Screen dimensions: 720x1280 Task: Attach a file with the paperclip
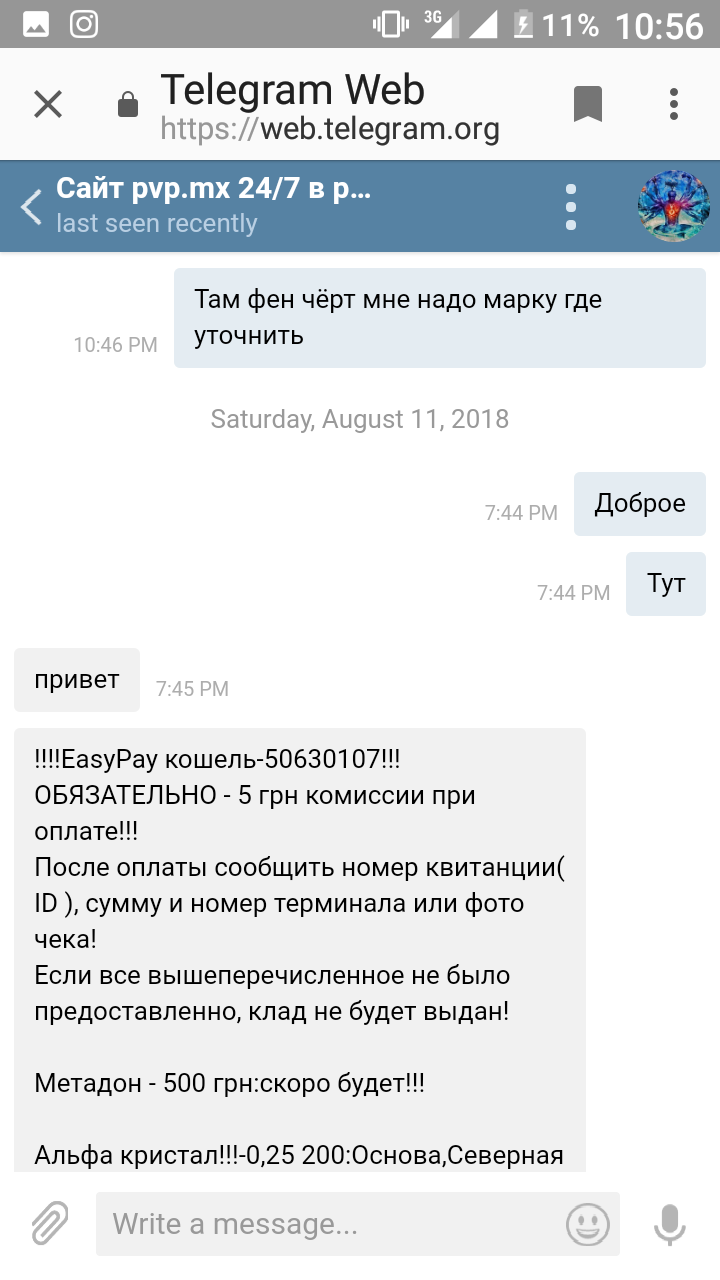click(49, 1223)
